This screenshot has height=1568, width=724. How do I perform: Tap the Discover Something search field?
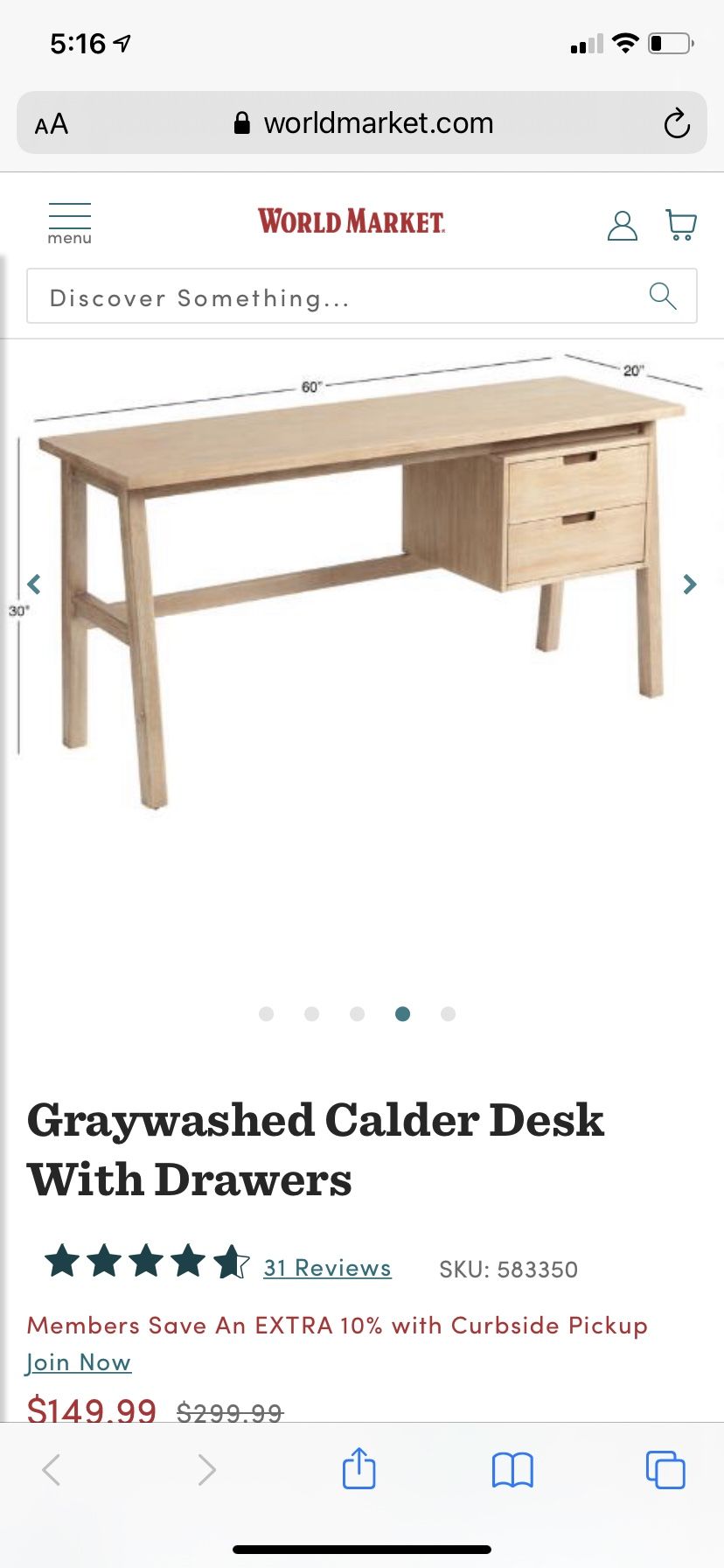click(x=362, y=297)
